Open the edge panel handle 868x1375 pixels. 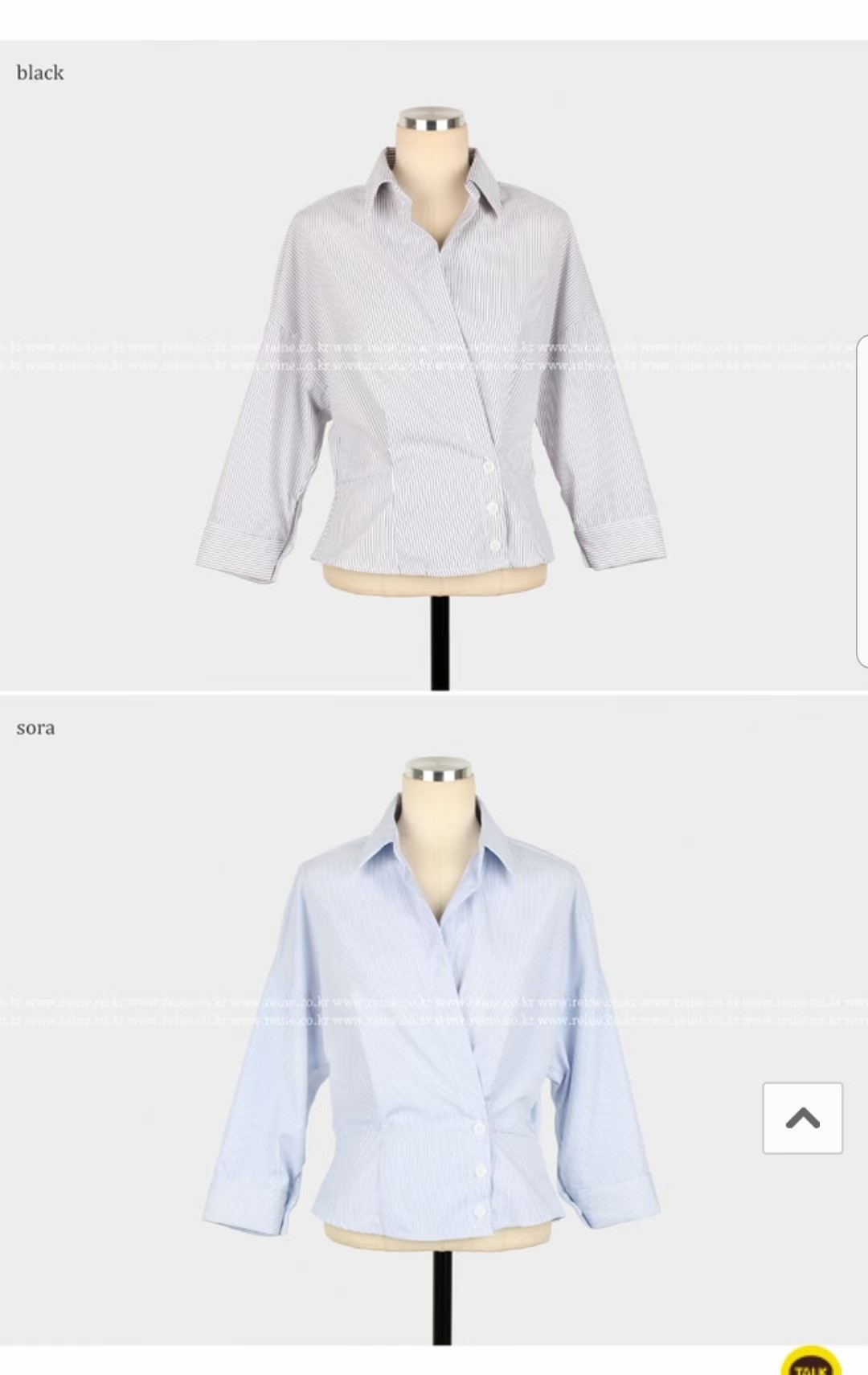[x=862, y=501]
